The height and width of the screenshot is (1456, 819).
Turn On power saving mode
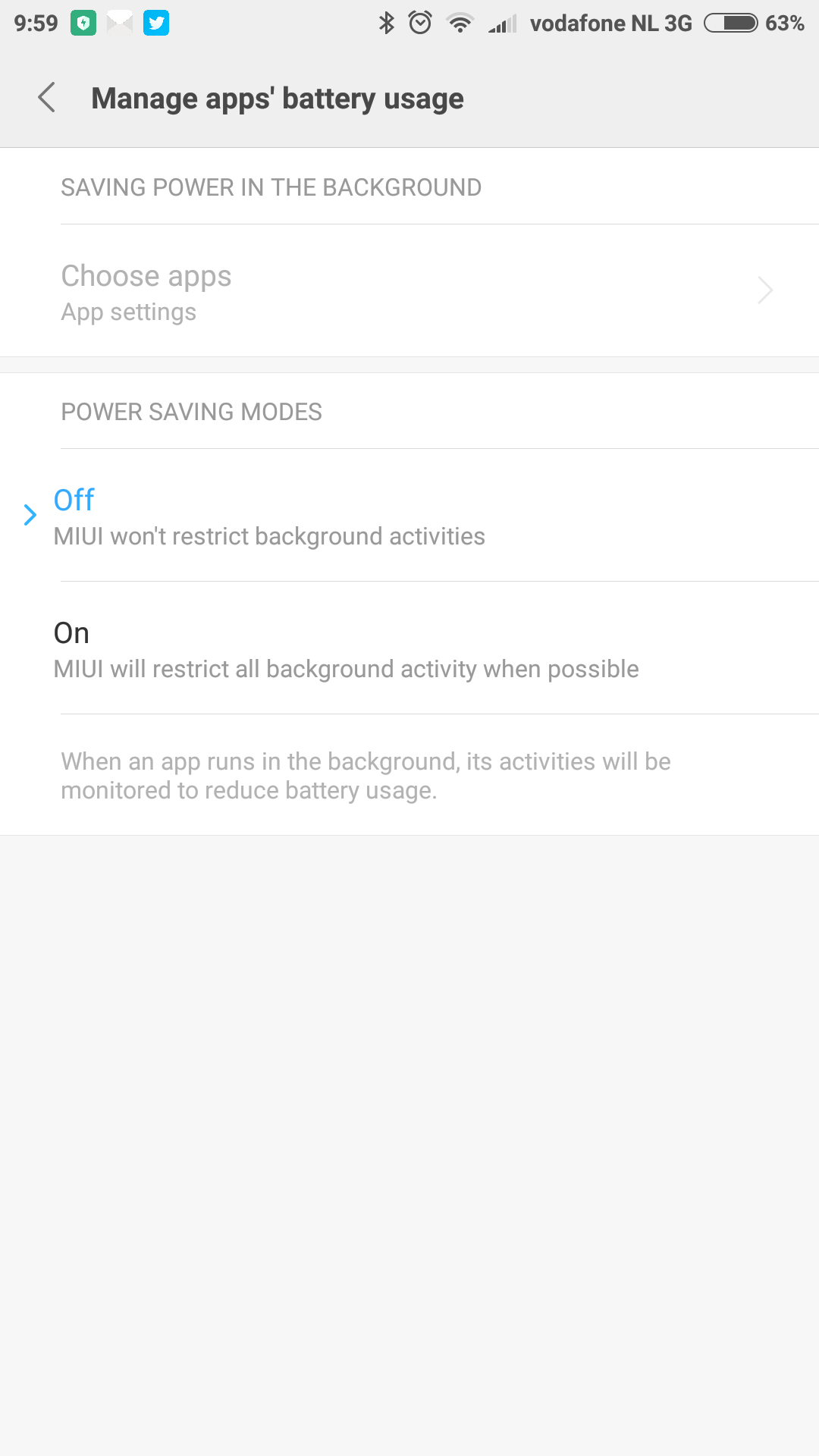(409, 648)
